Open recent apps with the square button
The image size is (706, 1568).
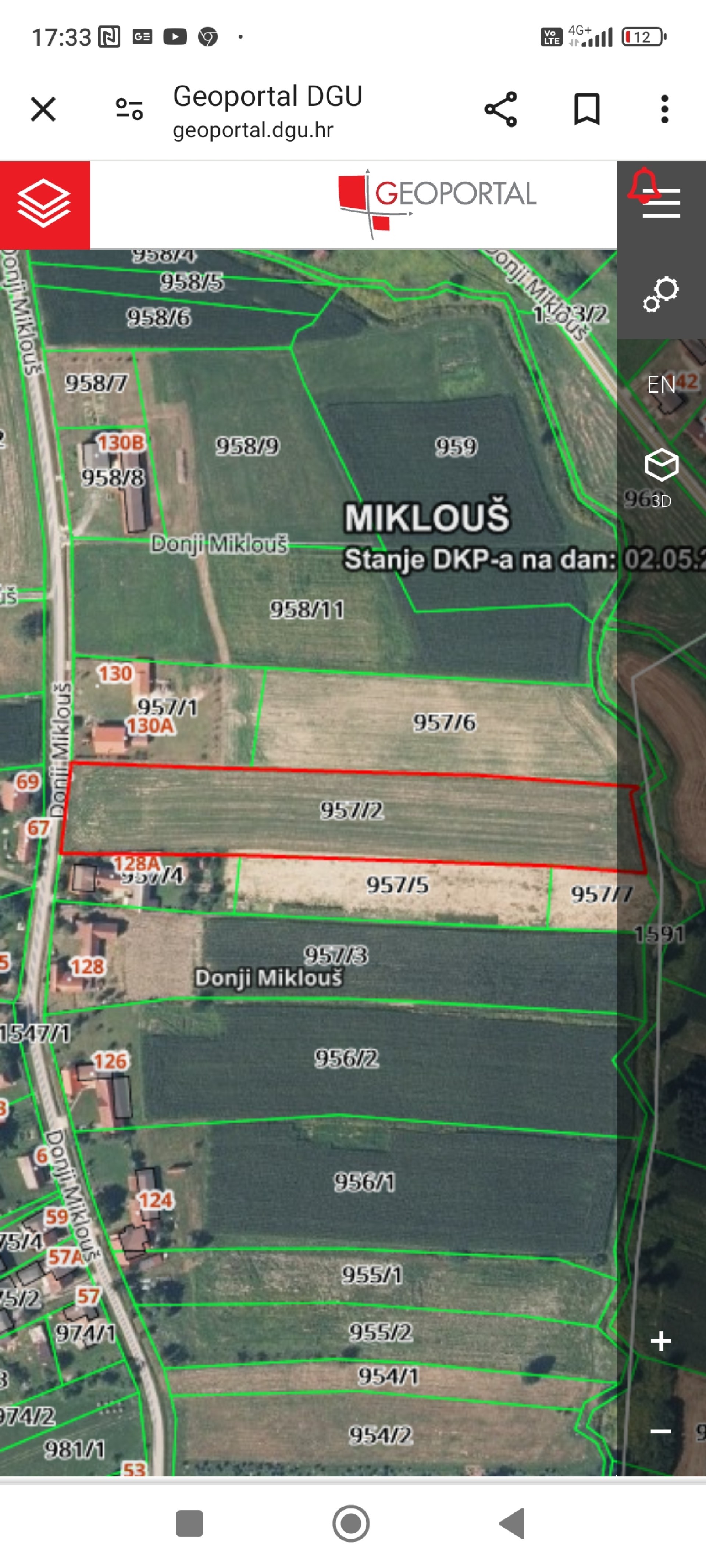coord(189,1524)
